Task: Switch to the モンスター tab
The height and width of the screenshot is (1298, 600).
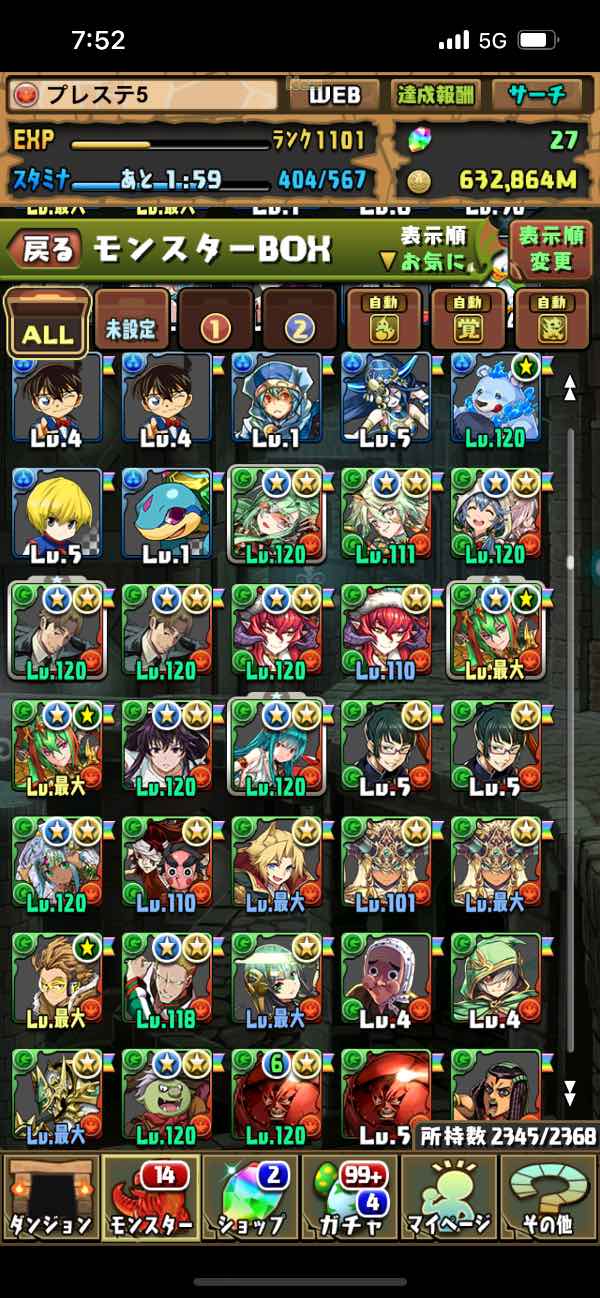Action: coord(151,1209)
